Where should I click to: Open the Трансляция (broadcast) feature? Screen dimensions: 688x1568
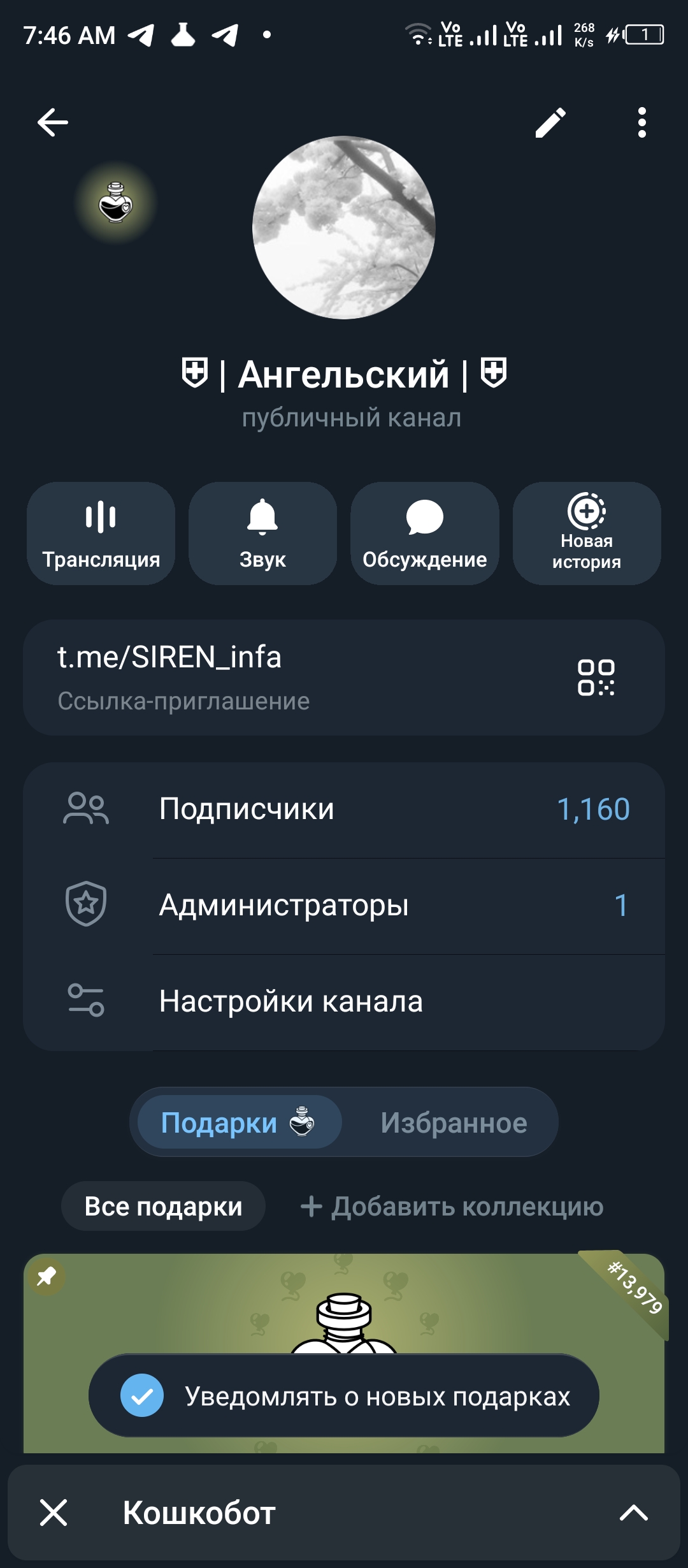pos(100,534)
